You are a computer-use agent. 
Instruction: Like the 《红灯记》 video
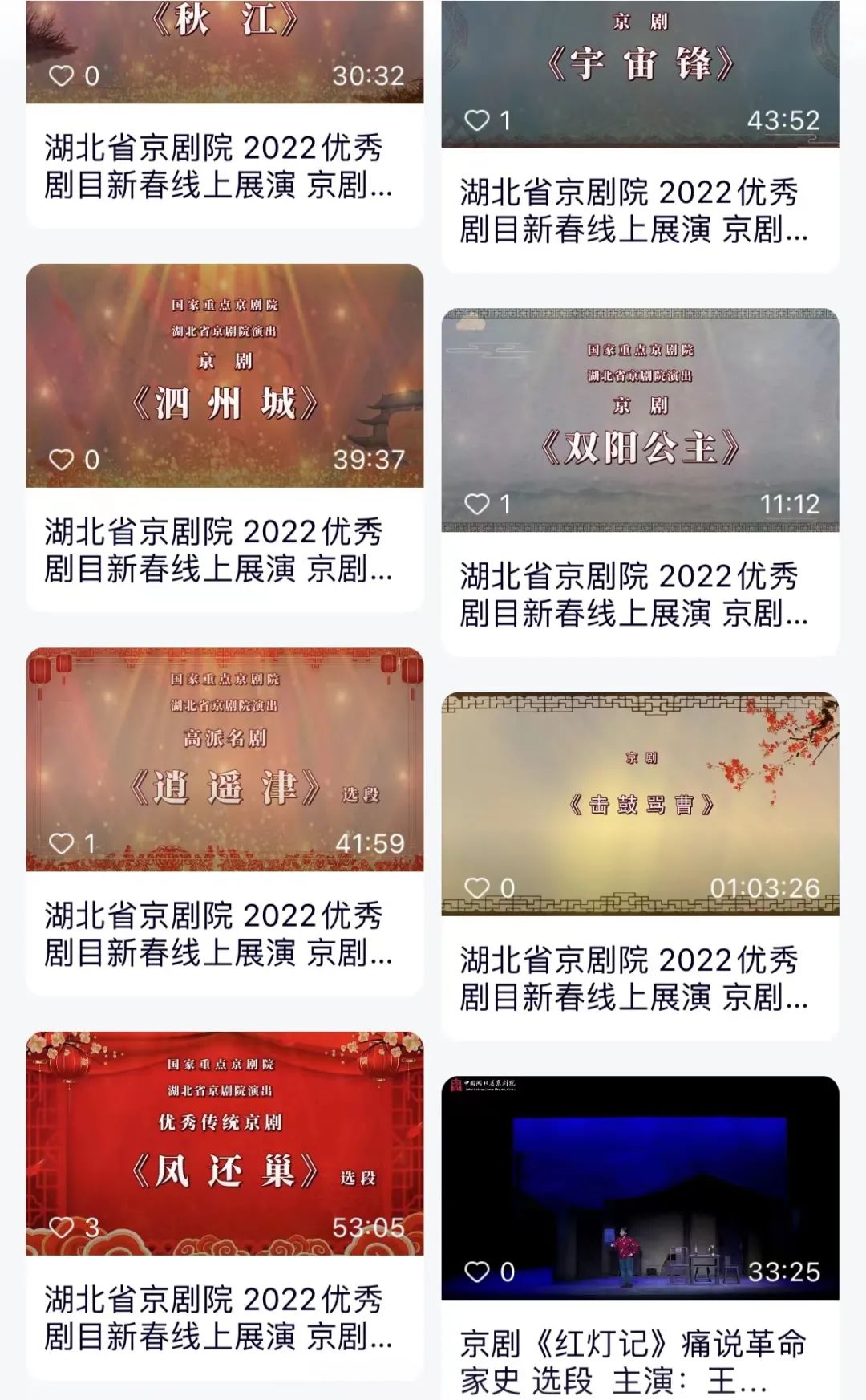pos(477,1272)
